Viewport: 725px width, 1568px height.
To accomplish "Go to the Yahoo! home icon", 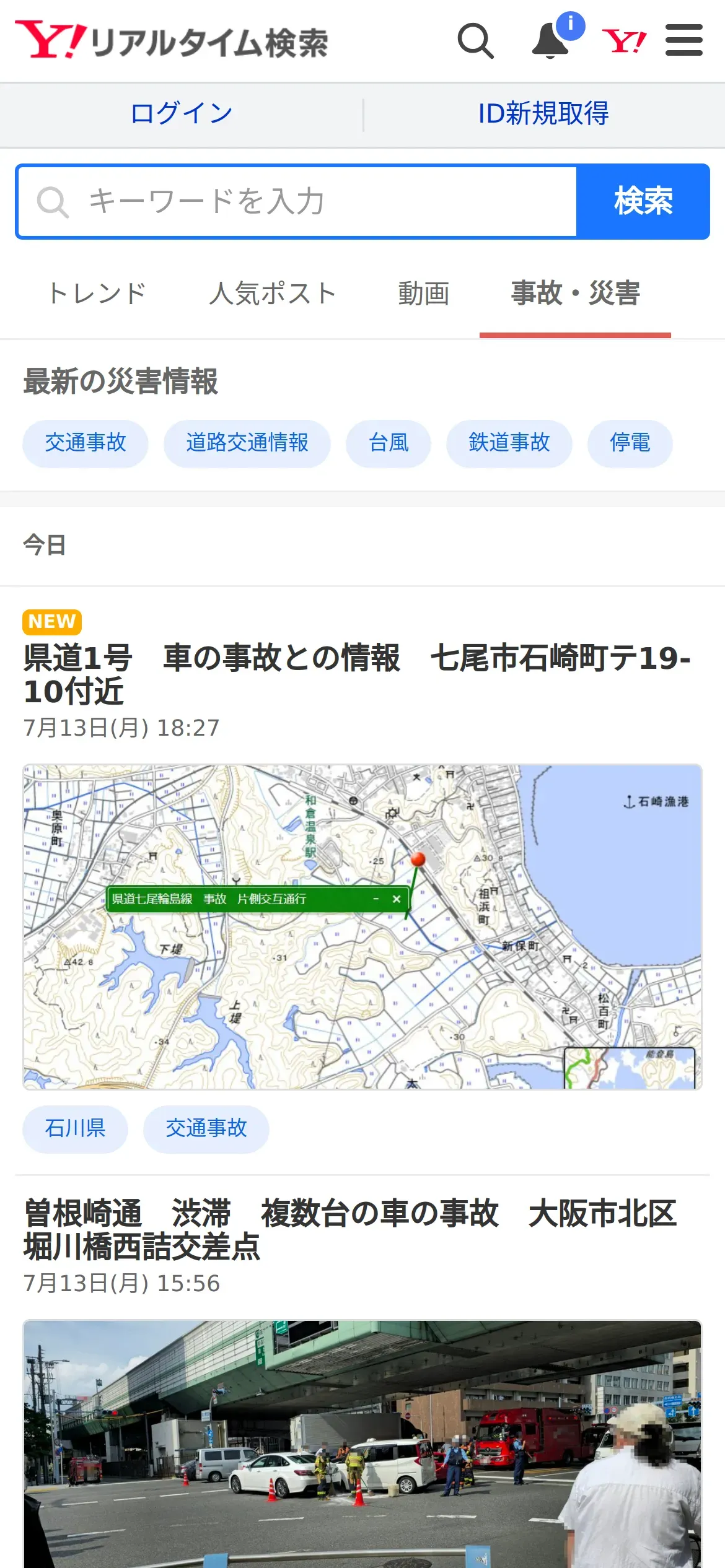I will [x=625, y=41].
